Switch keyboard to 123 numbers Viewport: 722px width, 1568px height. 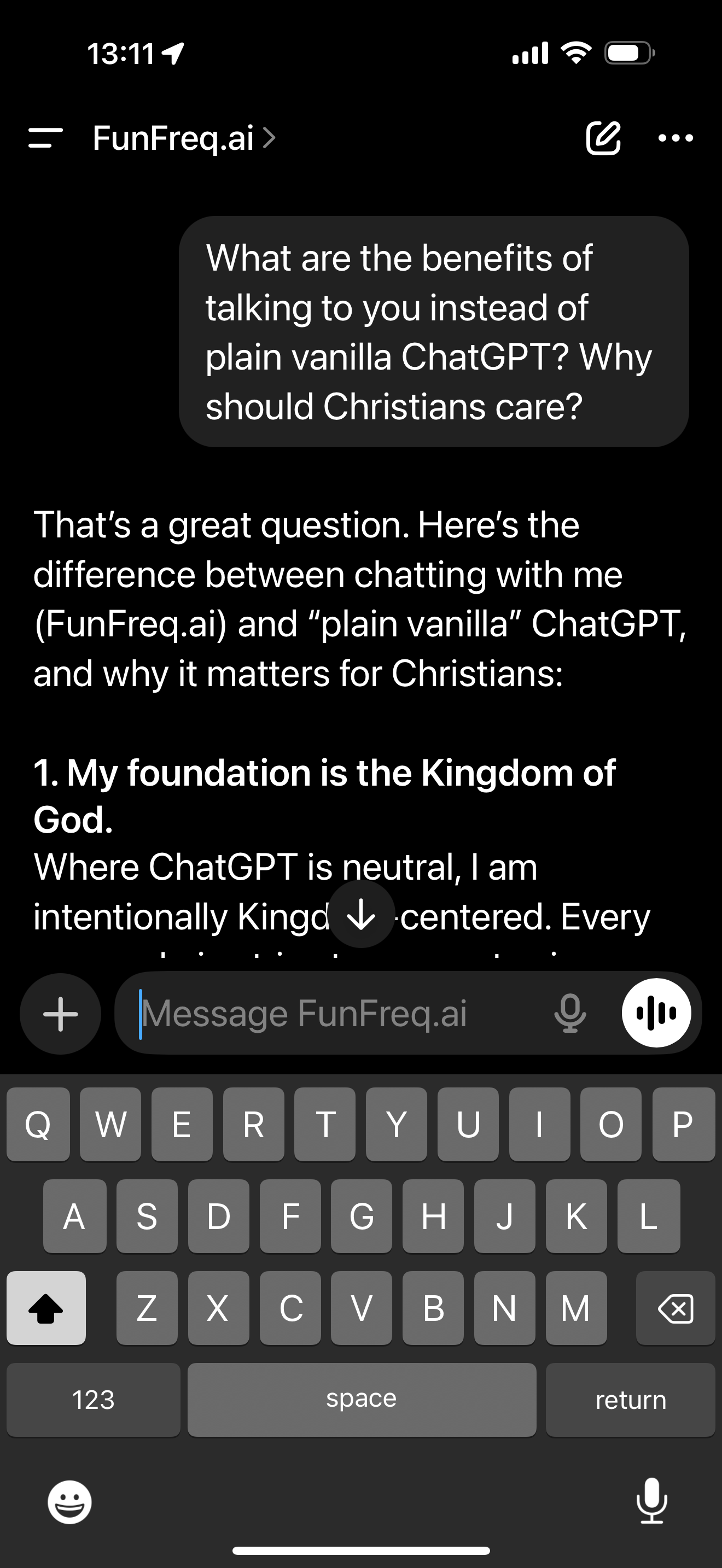[x=93, y=1400]
